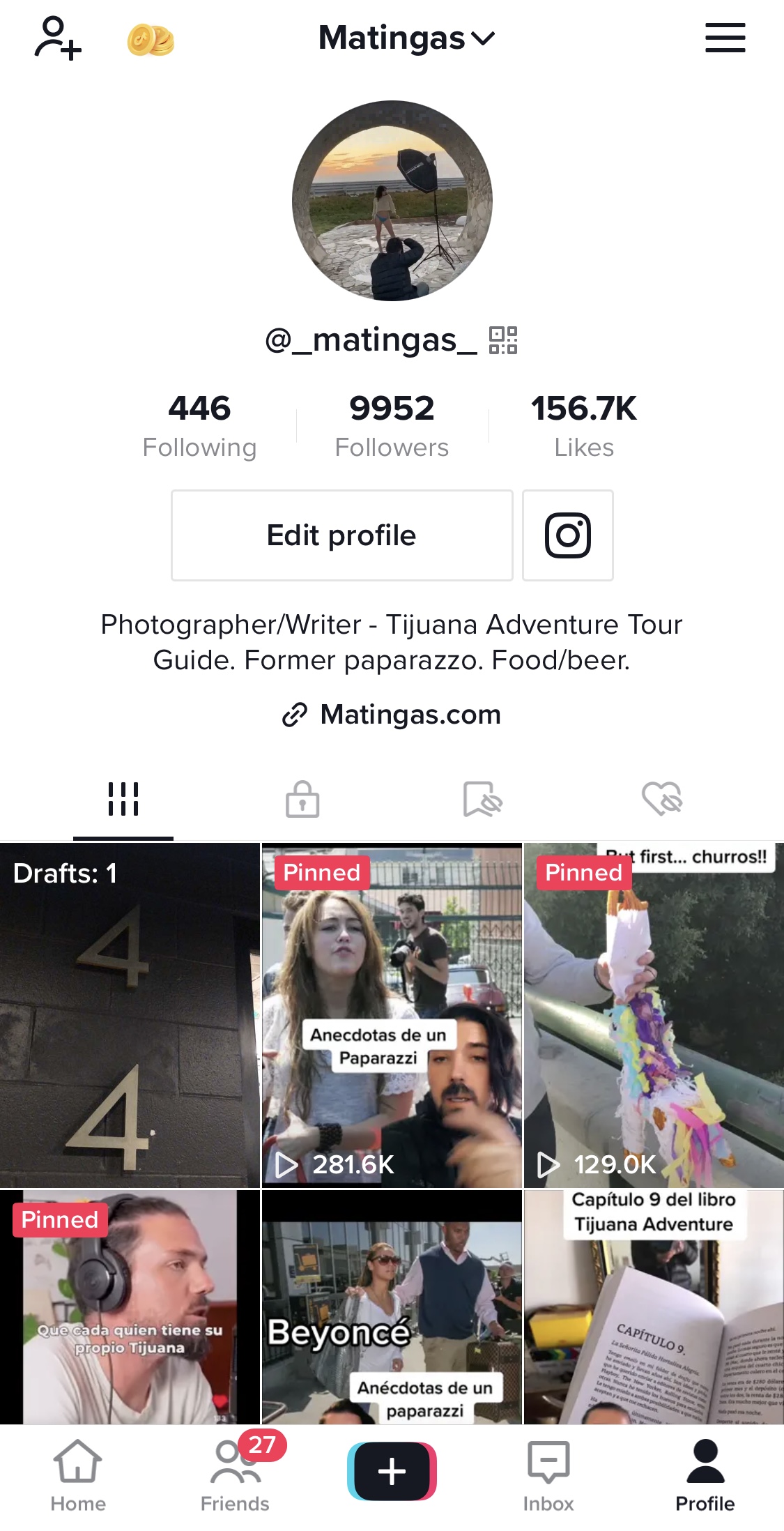
Task: Open the coins rewards icon
Action: pyautogui.click(x=151, y=40)
